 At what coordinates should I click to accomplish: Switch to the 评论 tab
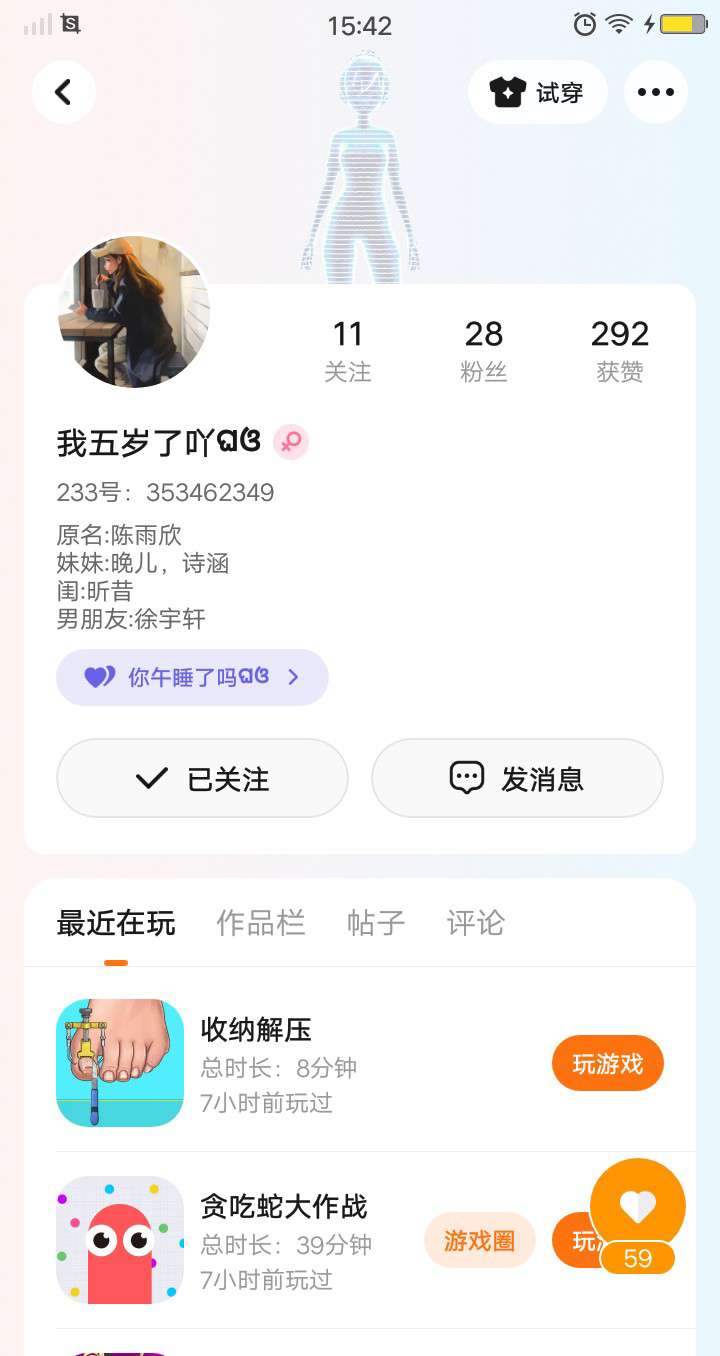coord(475,923)
